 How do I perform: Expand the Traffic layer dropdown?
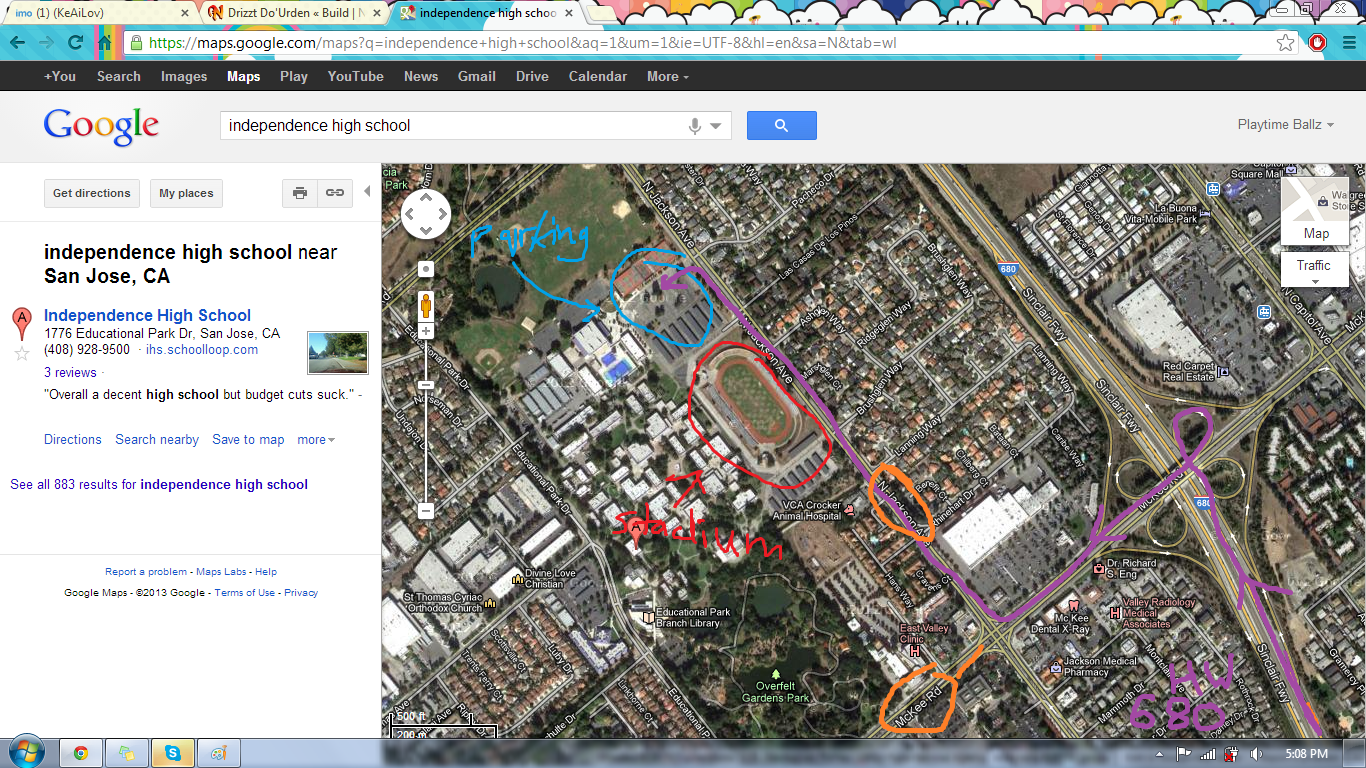coord(1314,270)
